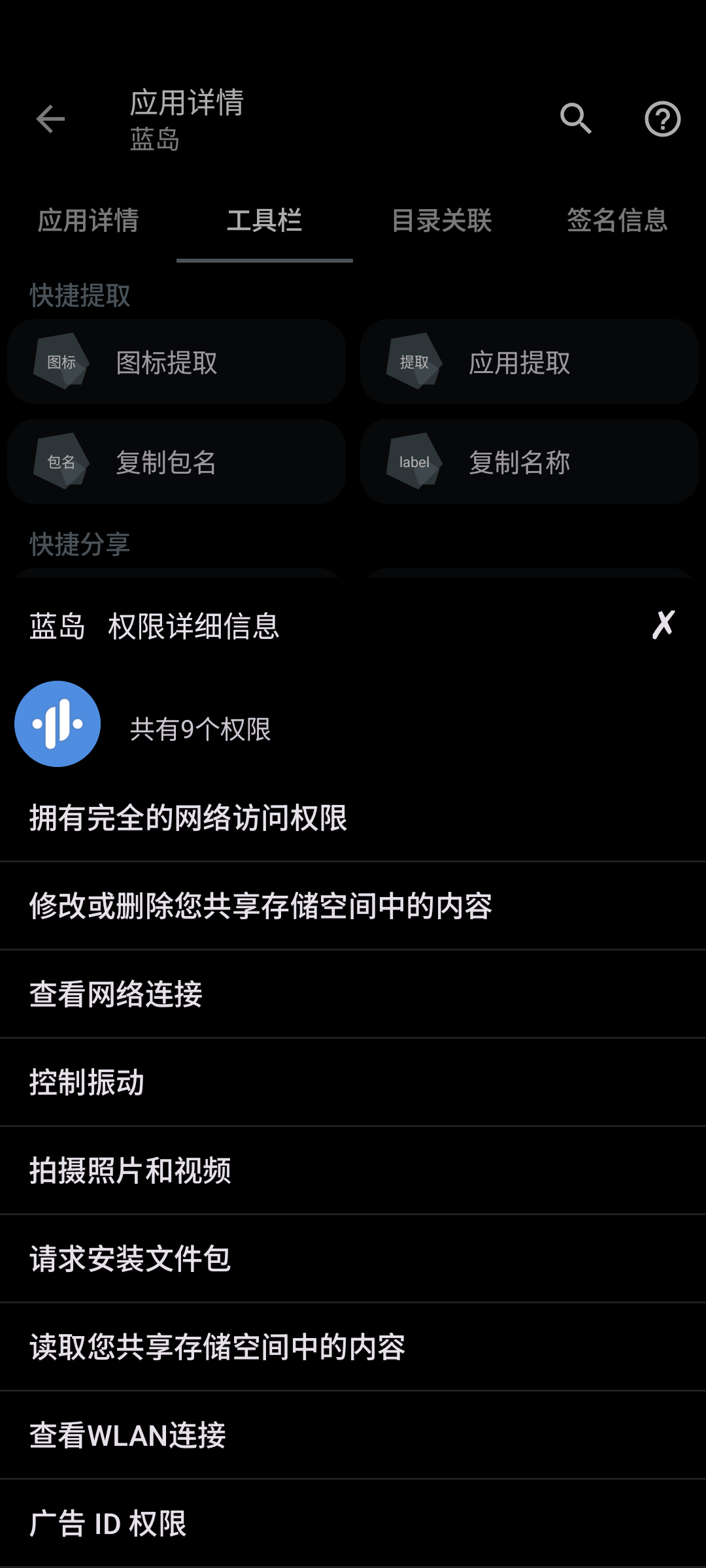This screenshot has width=706, height=1568.
Task: Switch to the 应用详情 tab
Action: coord(88,221)
